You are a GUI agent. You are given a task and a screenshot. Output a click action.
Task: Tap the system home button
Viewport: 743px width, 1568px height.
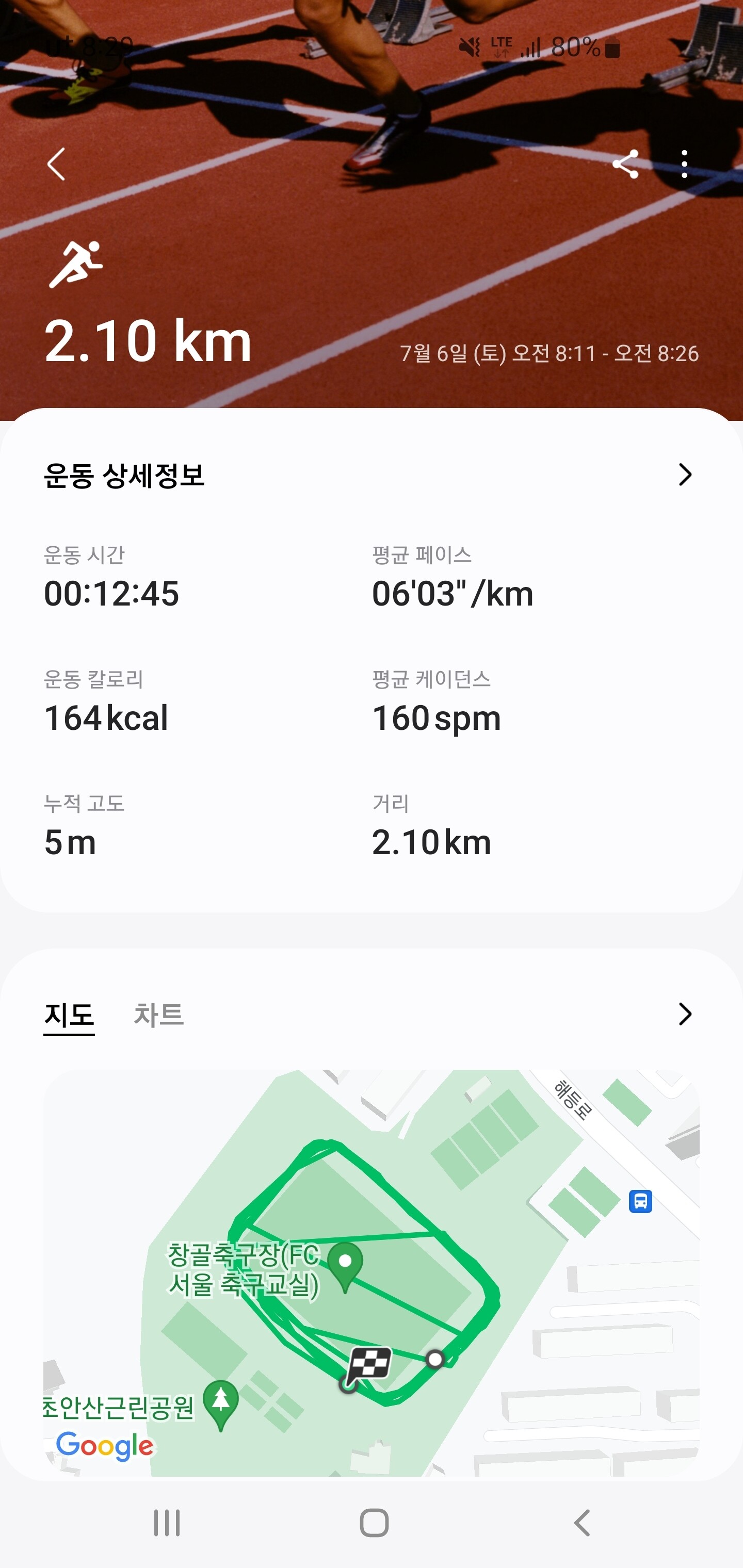[x=374, y=1523]
